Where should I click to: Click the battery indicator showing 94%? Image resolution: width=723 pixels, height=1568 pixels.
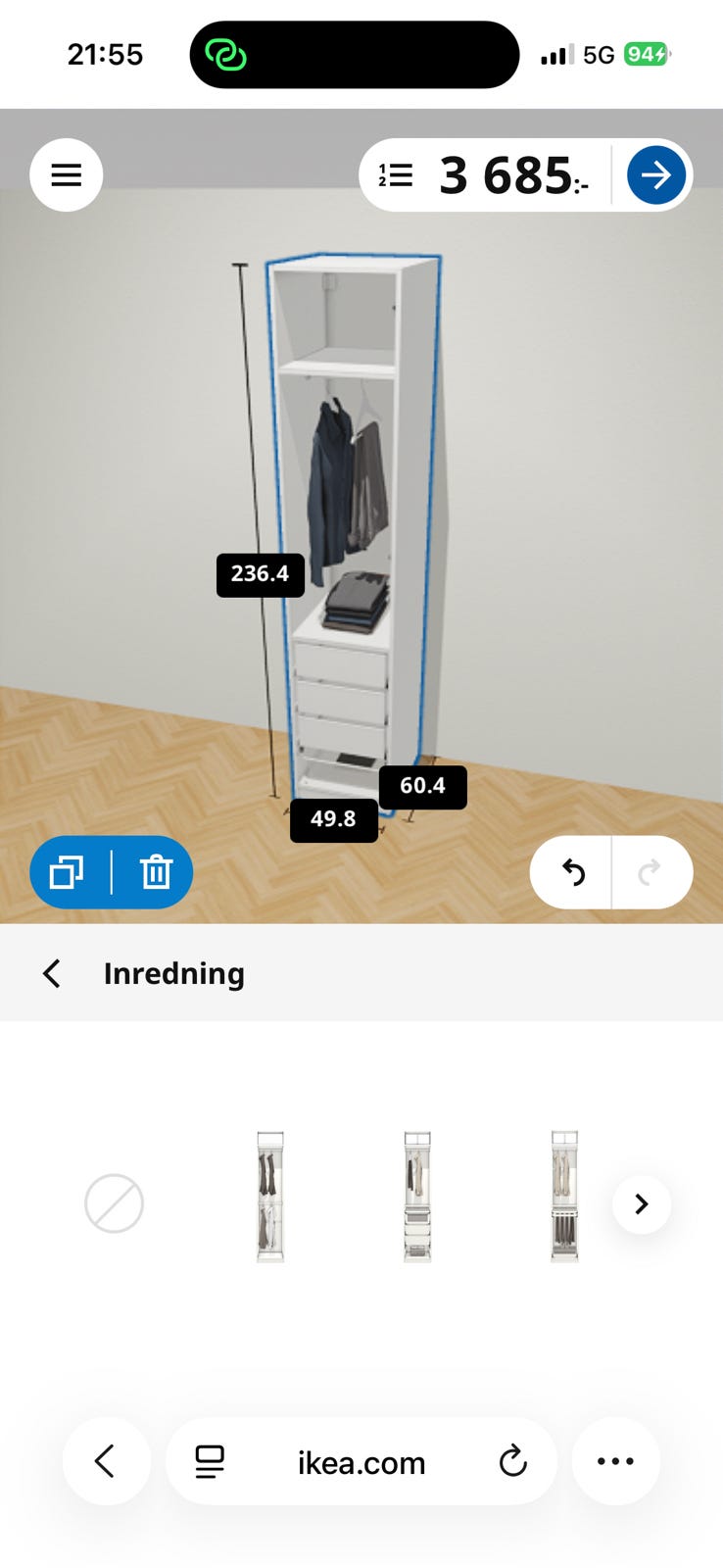[649, 54]
